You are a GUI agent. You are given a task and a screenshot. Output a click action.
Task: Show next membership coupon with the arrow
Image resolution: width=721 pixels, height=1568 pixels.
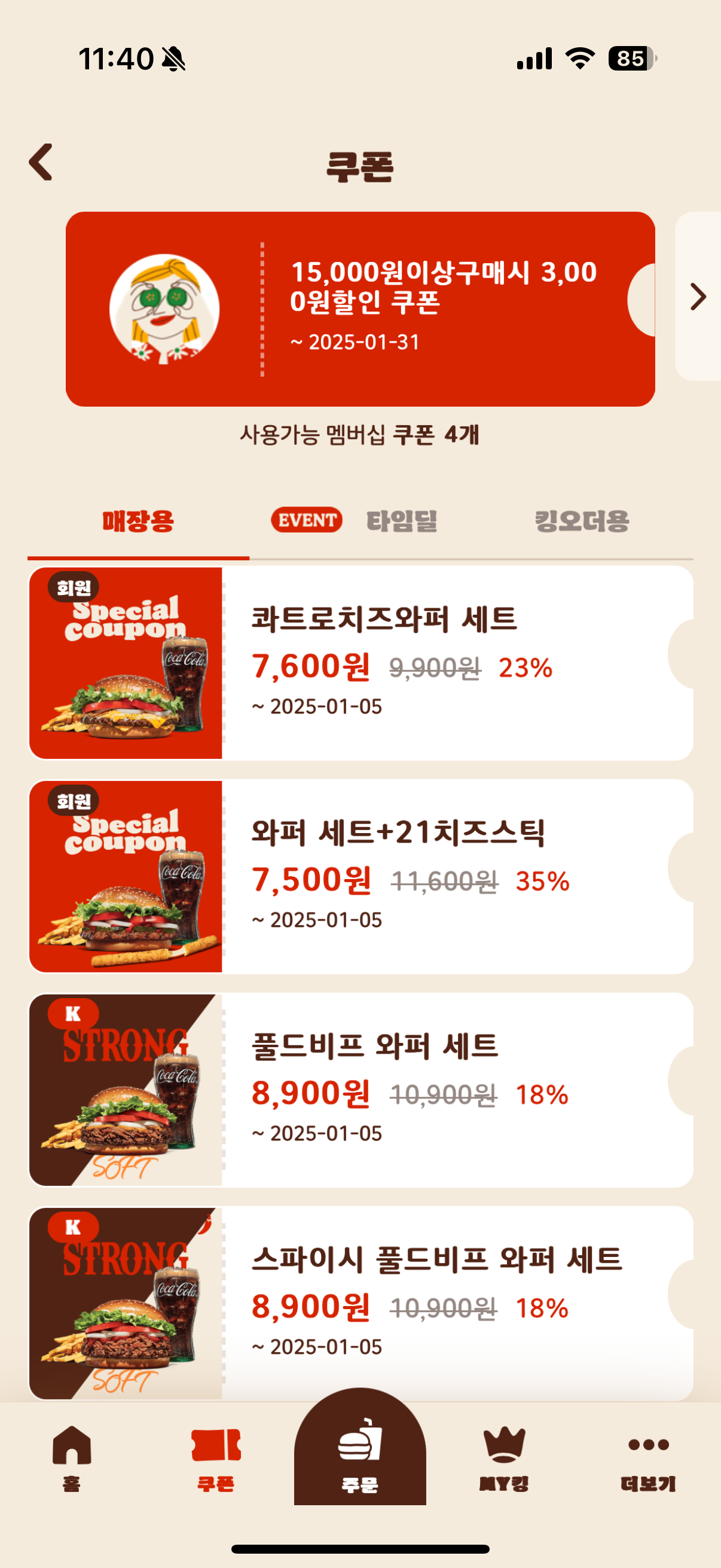[x=698, y=297]
